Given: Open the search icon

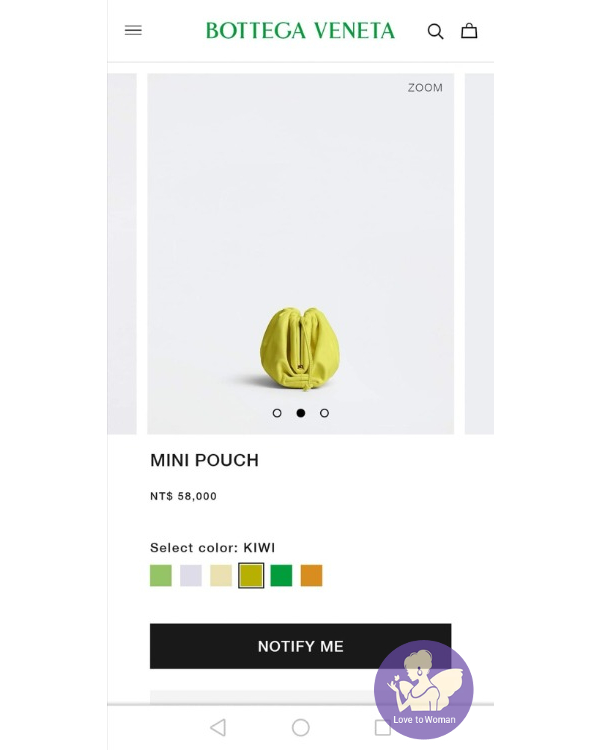Looking at the screenshot, I should [x=435, y=31].
